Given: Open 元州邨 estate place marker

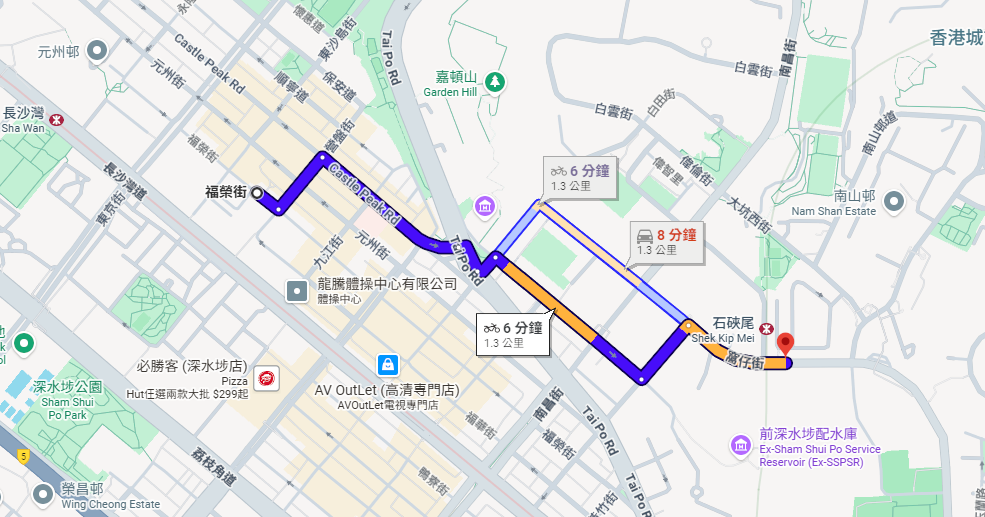Looking at the screenshot, I should tap(99, 50).
